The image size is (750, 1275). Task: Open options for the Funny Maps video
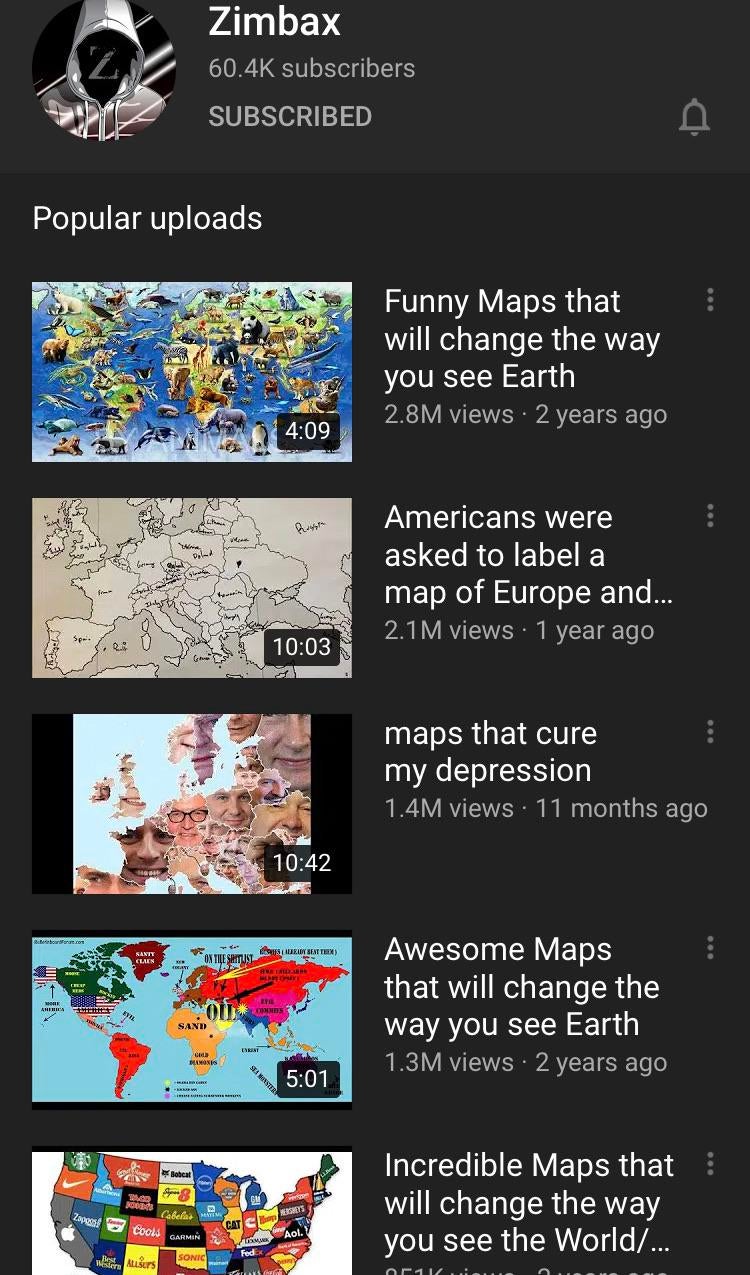click(710, 300)
